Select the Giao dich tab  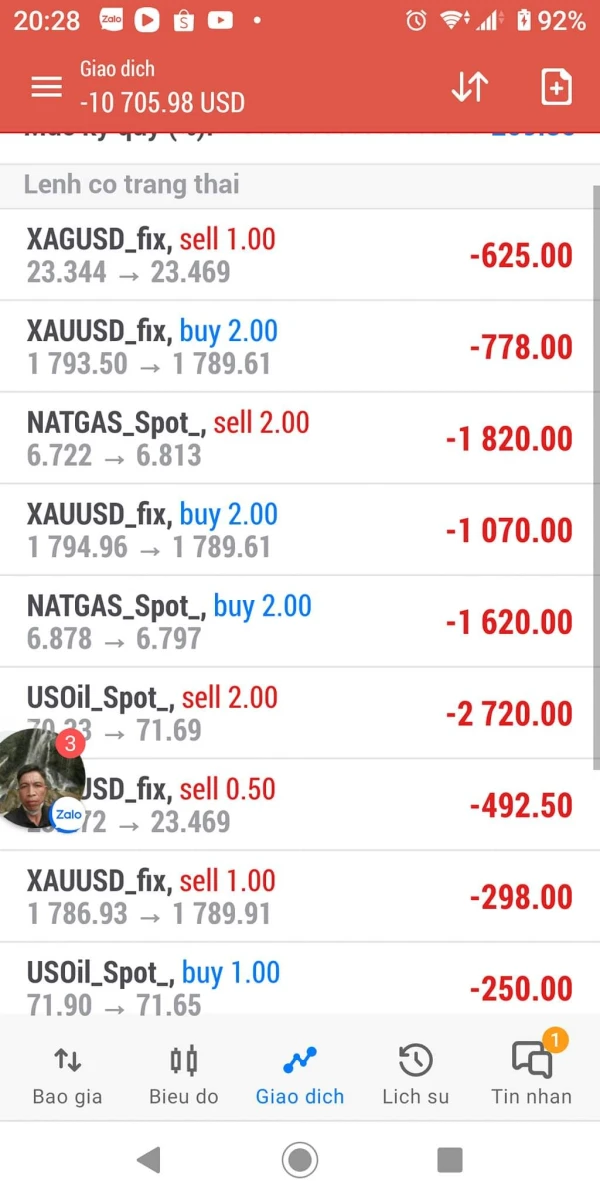point(299,1074)
